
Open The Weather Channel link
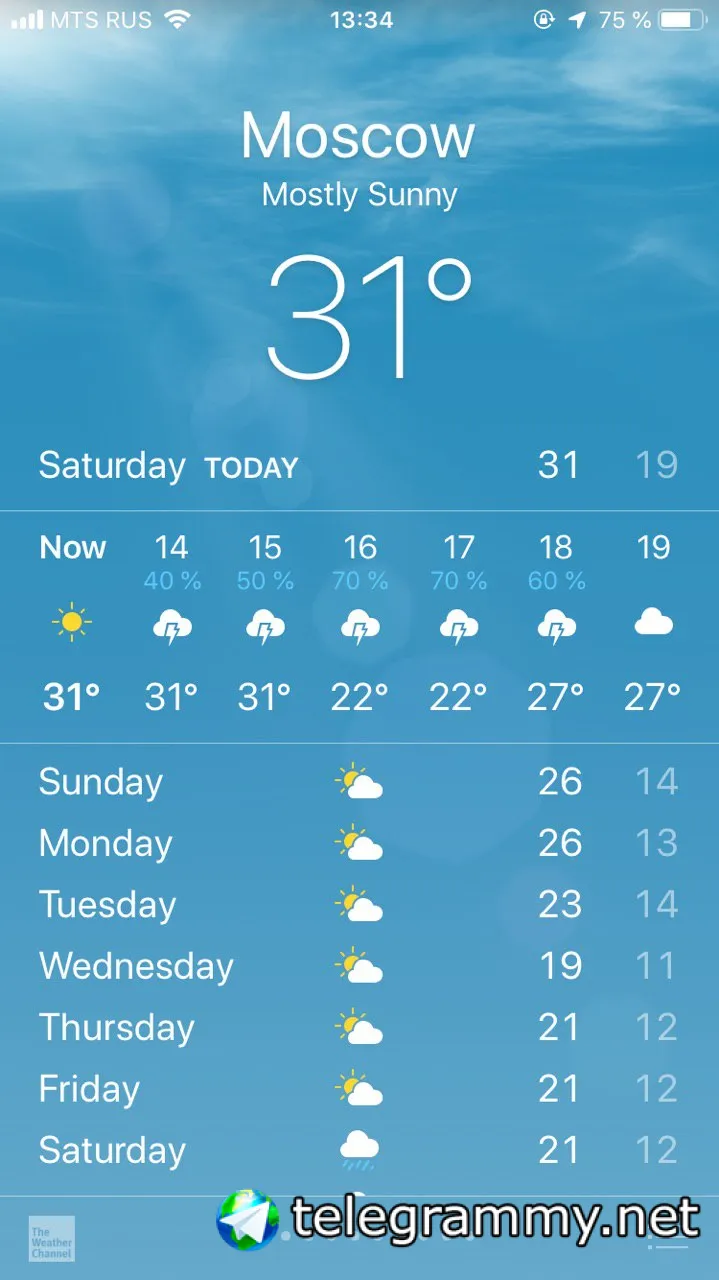pos(51,1238)
